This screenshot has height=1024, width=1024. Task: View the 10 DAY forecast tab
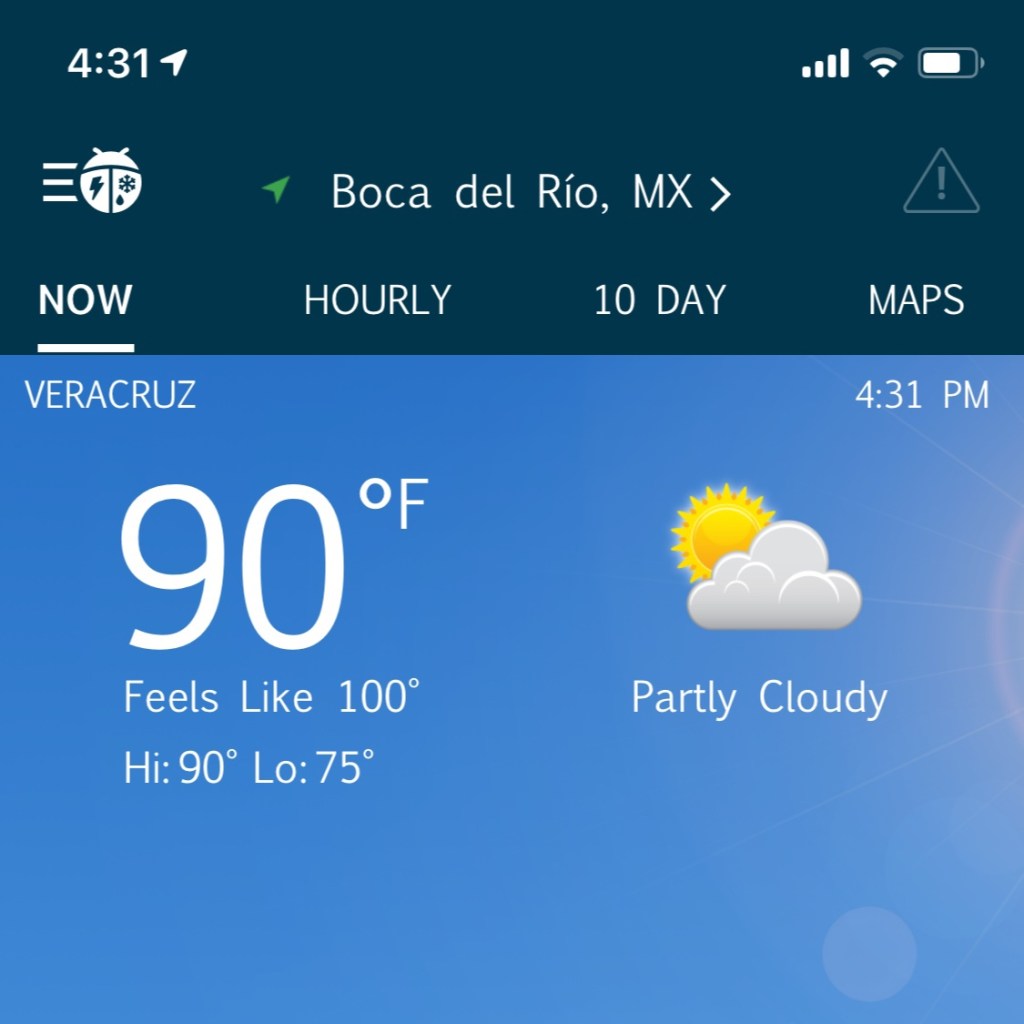click(659, 301)
